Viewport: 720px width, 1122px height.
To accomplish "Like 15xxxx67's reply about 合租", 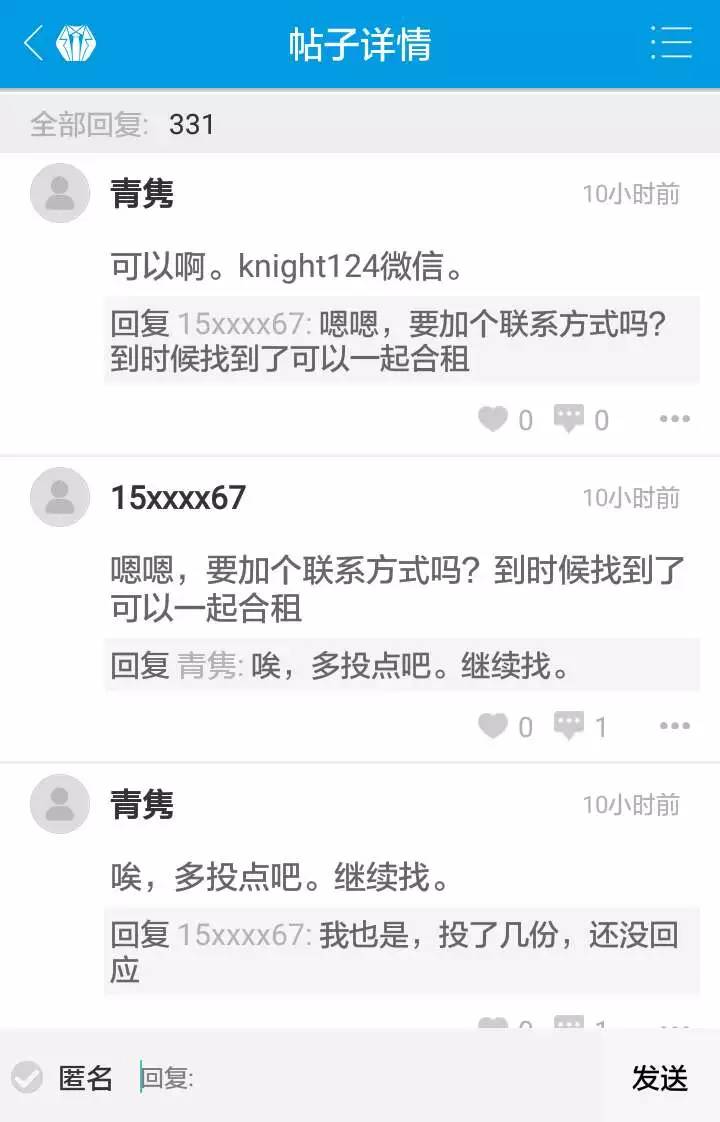I will coord(493,726).
